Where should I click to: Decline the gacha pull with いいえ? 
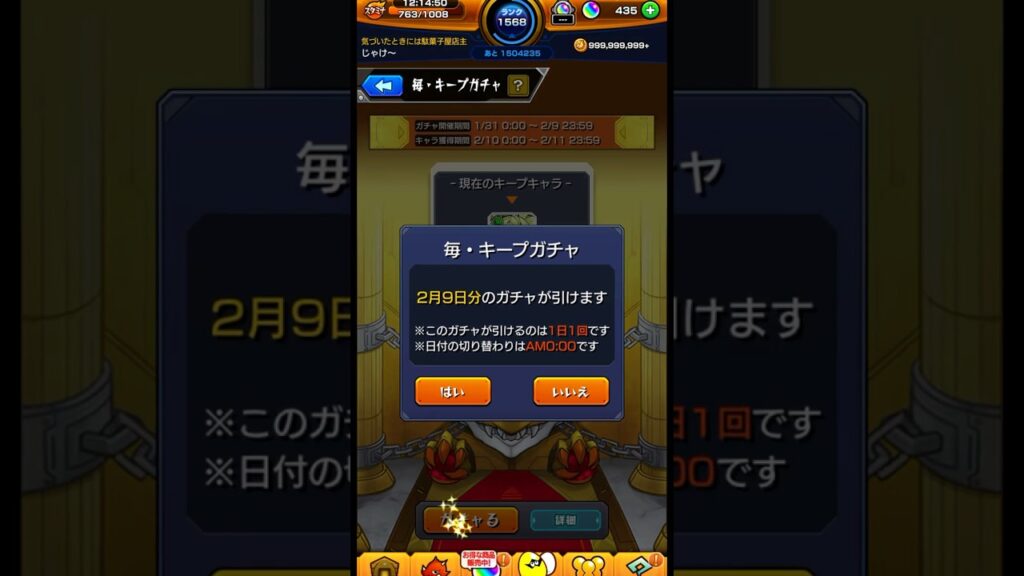pyautogui.click(x=570, y=391)
